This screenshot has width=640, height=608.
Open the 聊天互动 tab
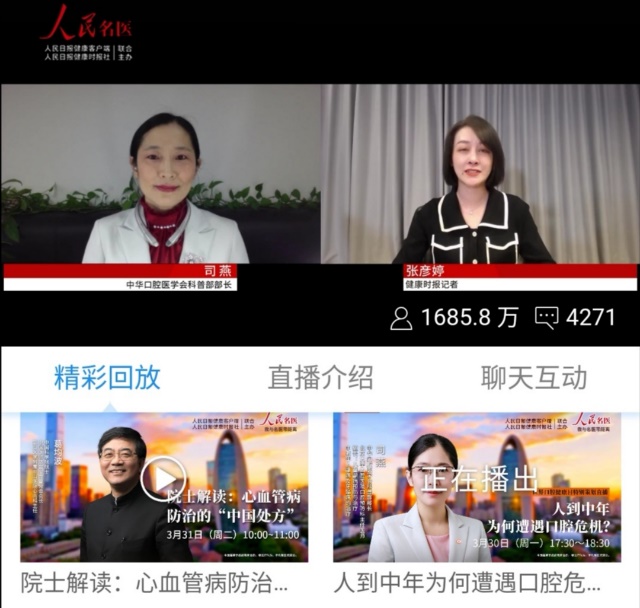533,378
